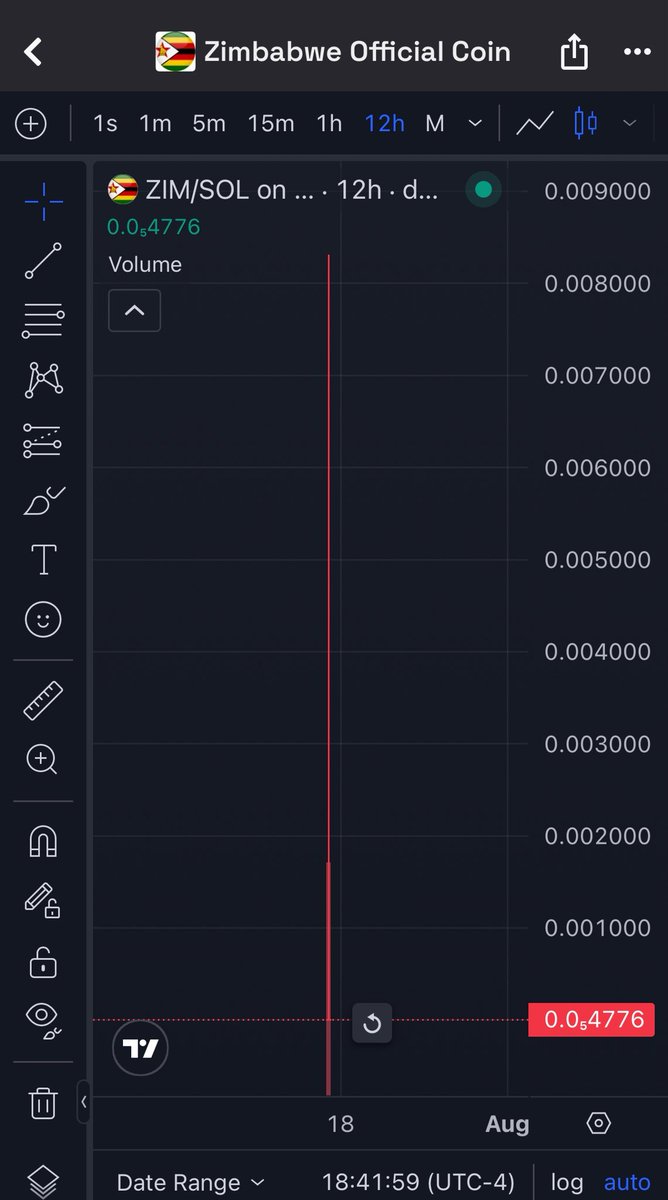Select the M monthly timeframe
This screenshot has width=668, height=1200.
click(434, 124)
